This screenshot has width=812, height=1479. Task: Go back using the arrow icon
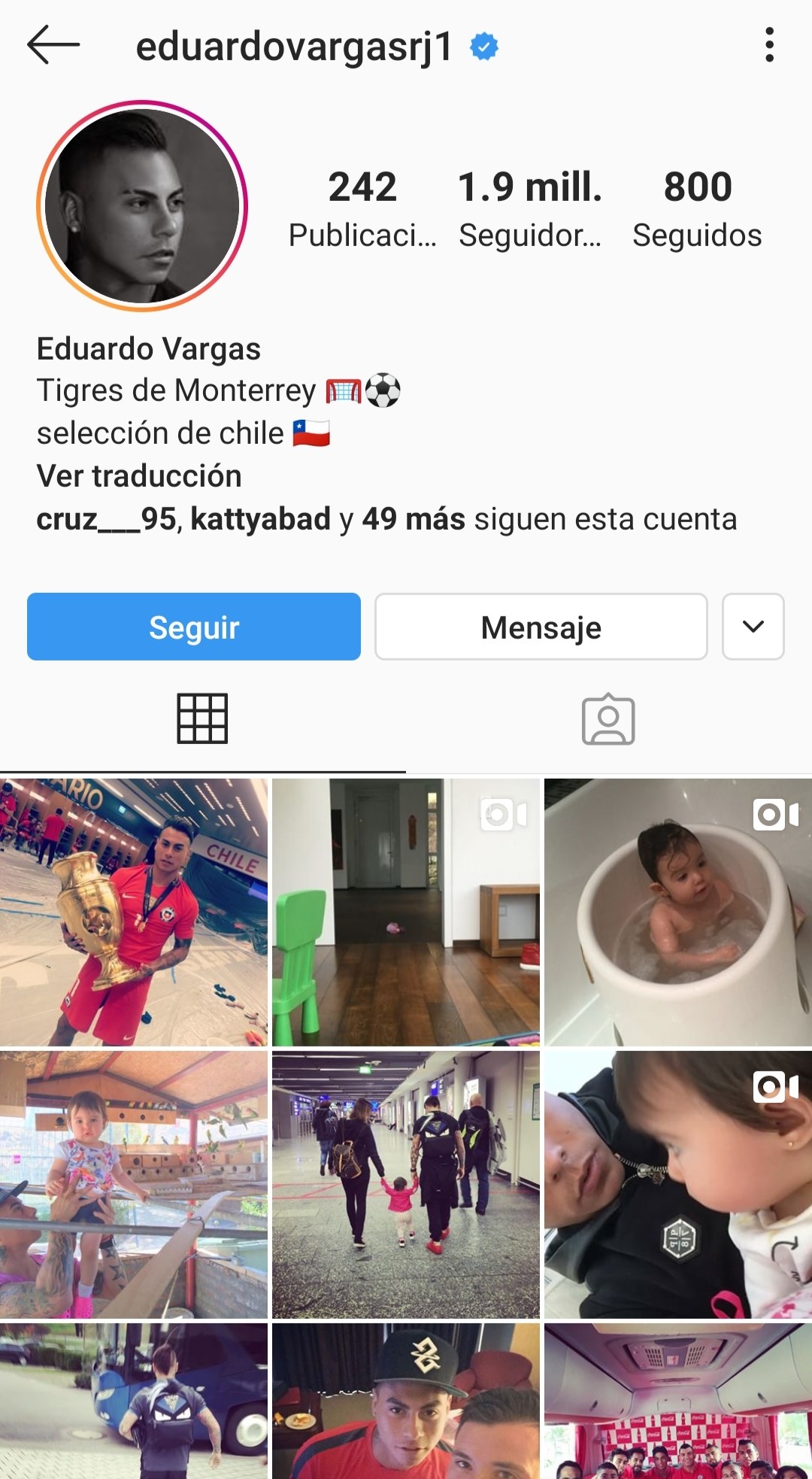(53, 45)
